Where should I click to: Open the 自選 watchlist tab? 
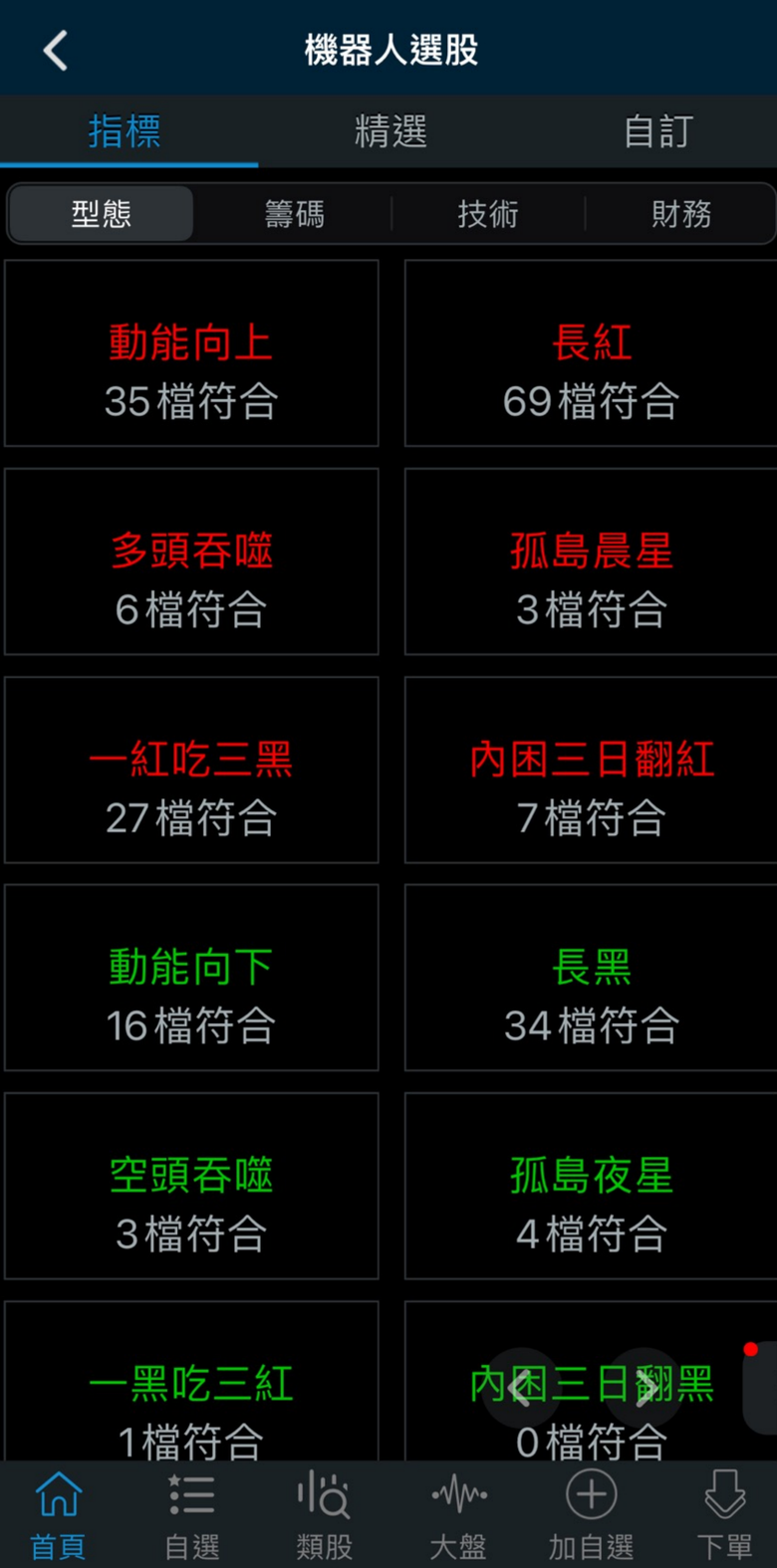(x=191, y=1515)
